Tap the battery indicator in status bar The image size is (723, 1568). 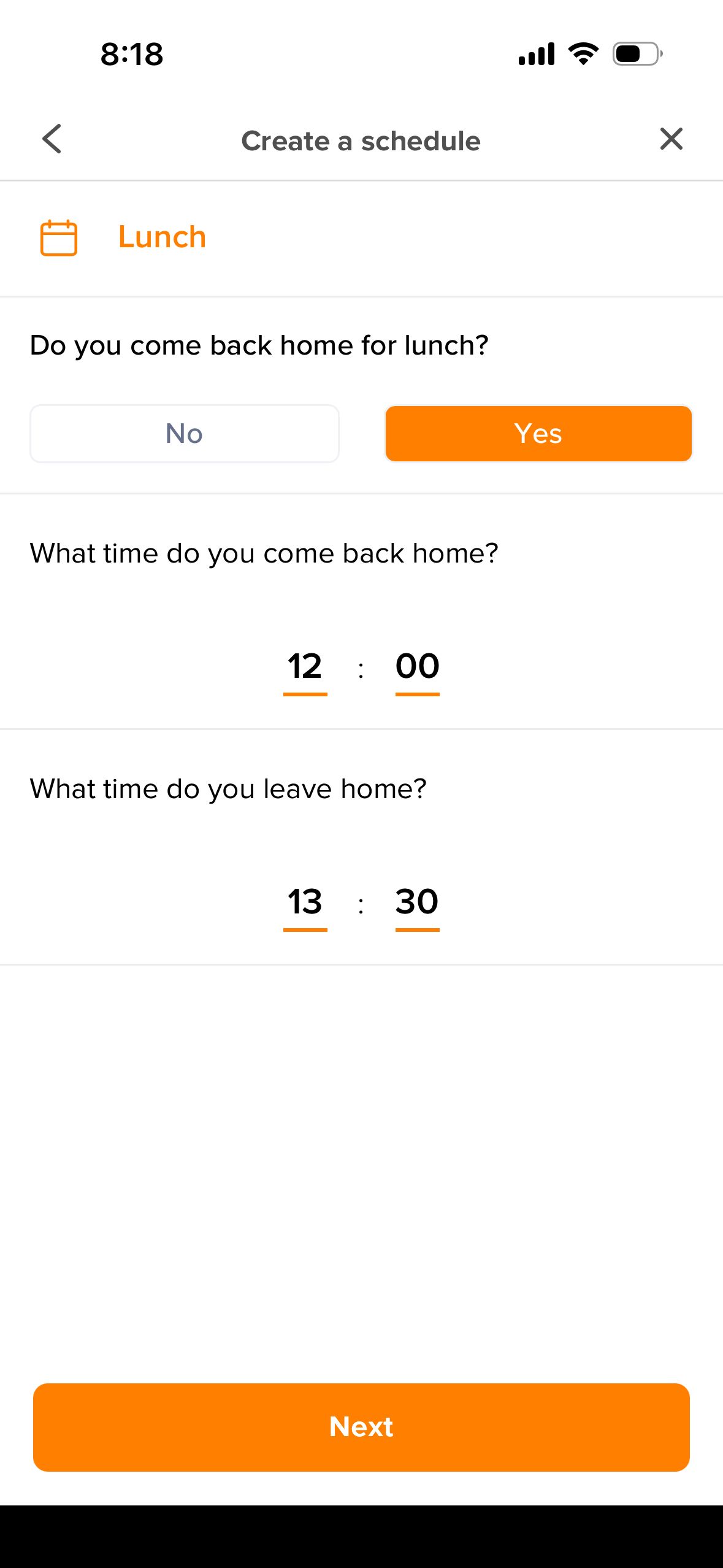pyautogui.click(x=636, y=54)
